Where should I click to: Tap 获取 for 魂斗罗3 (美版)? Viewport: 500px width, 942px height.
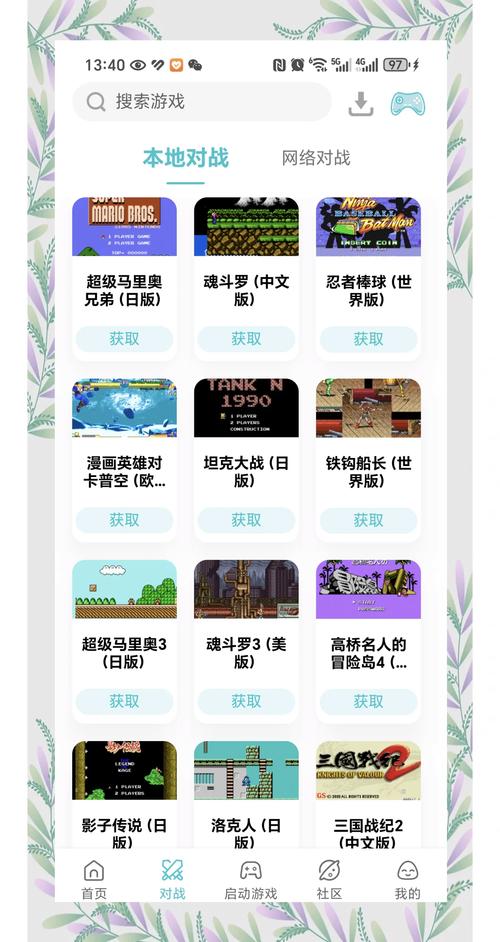pyautogui.click(x=246, y=701)
